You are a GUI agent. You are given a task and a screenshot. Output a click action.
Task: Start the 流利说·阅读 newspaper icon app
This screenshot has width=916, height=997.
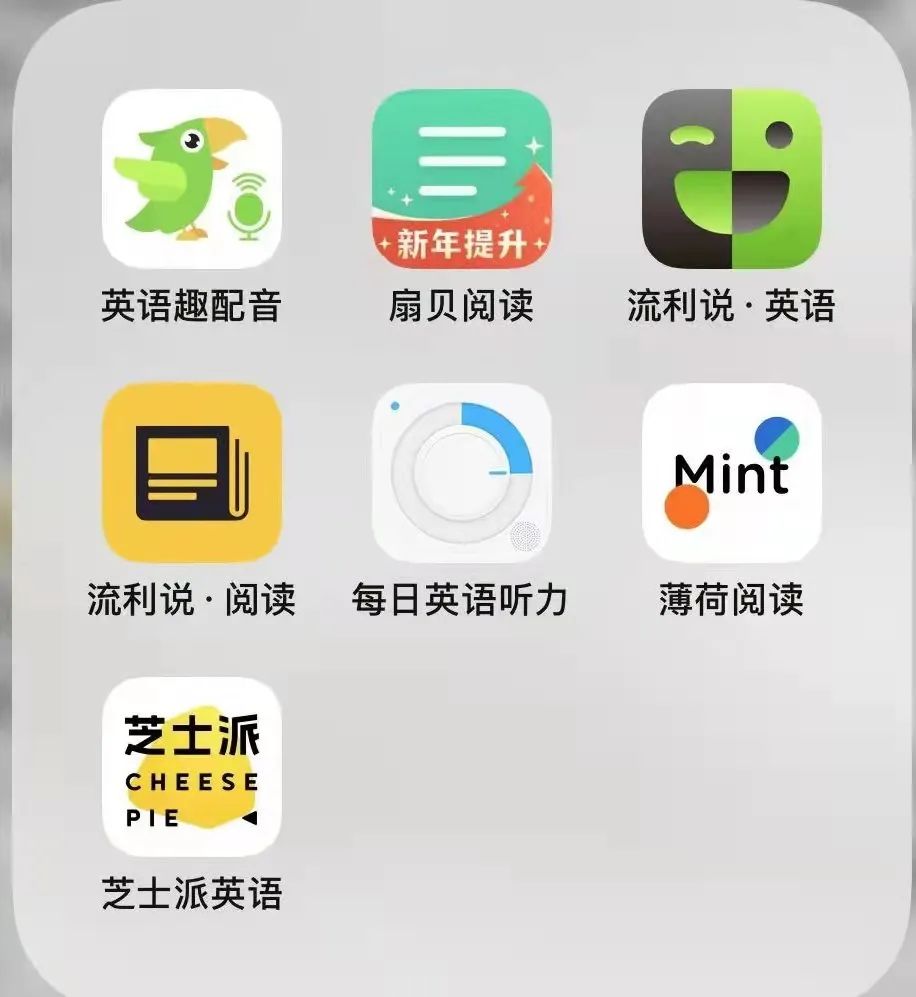point(193,472)
